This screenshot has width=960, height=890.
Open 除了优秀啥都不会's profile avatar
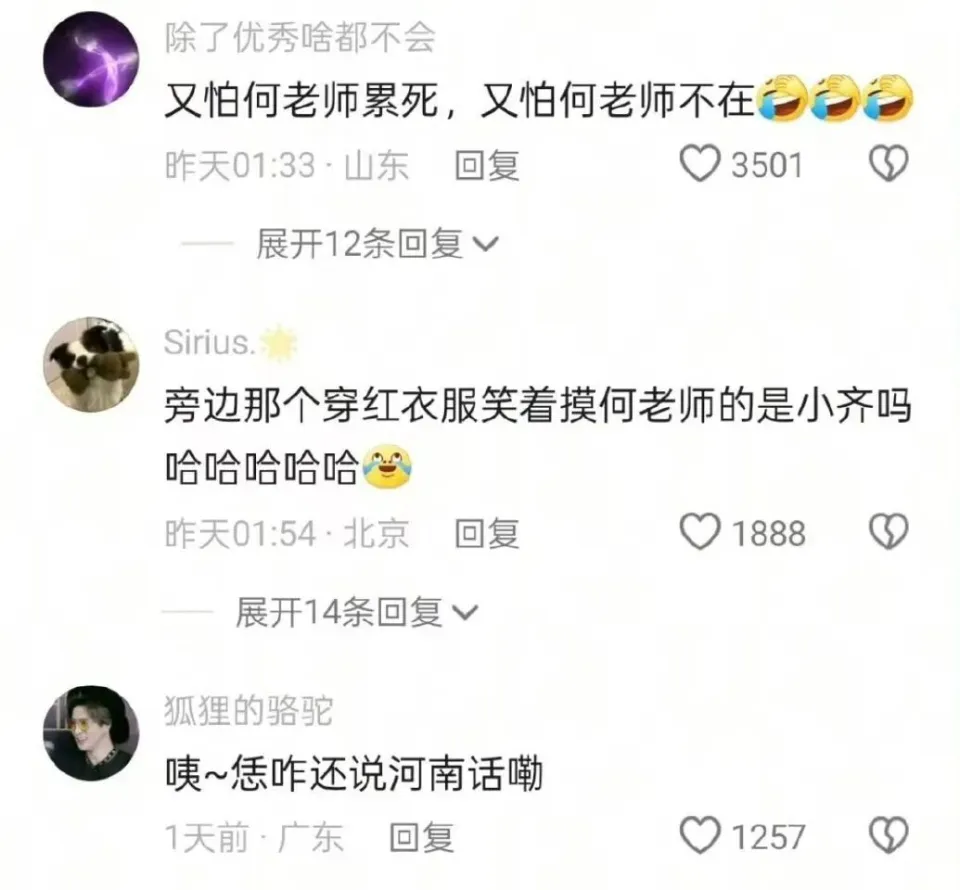pyautogui.click(x=90, y=60)
